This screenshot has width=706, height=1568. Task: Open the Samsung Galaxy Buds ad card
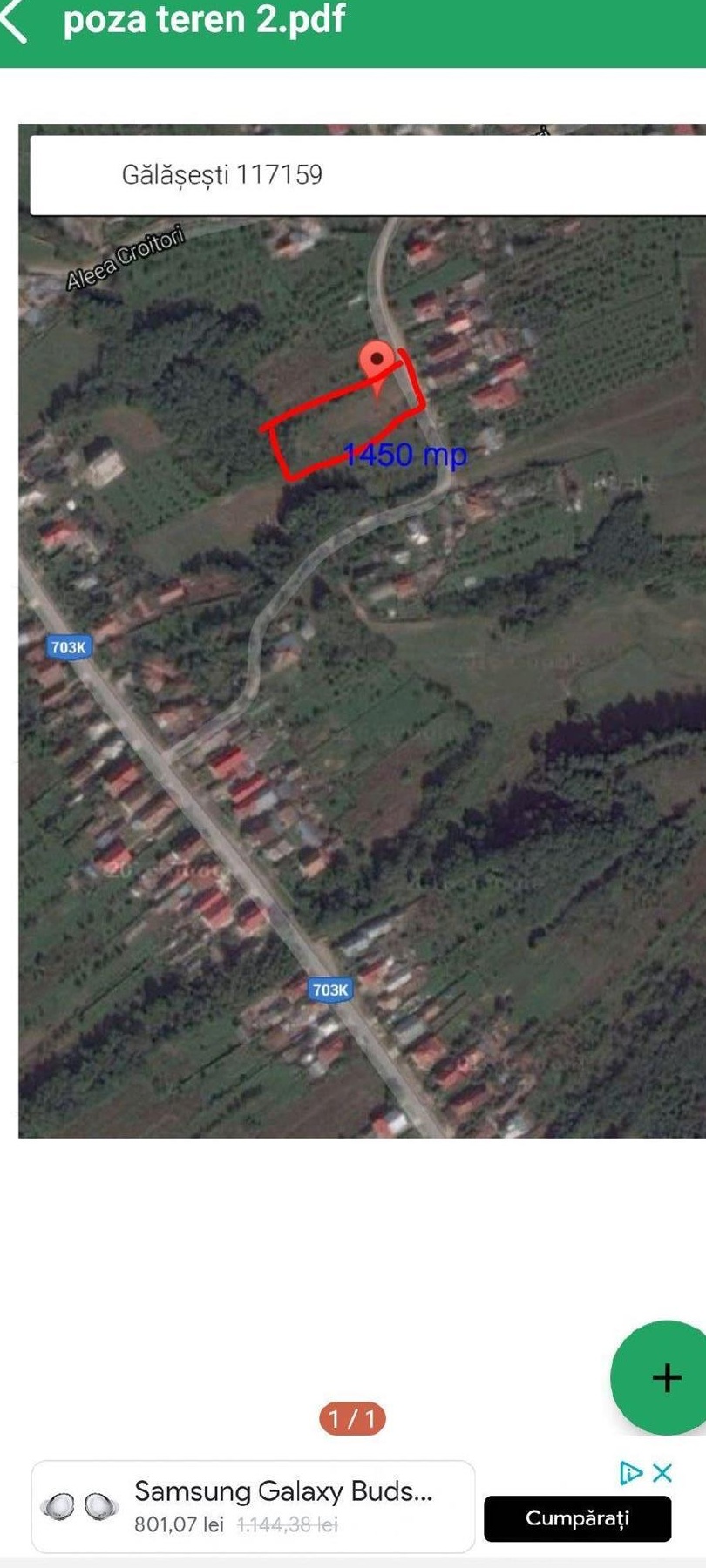[253, 1506]
